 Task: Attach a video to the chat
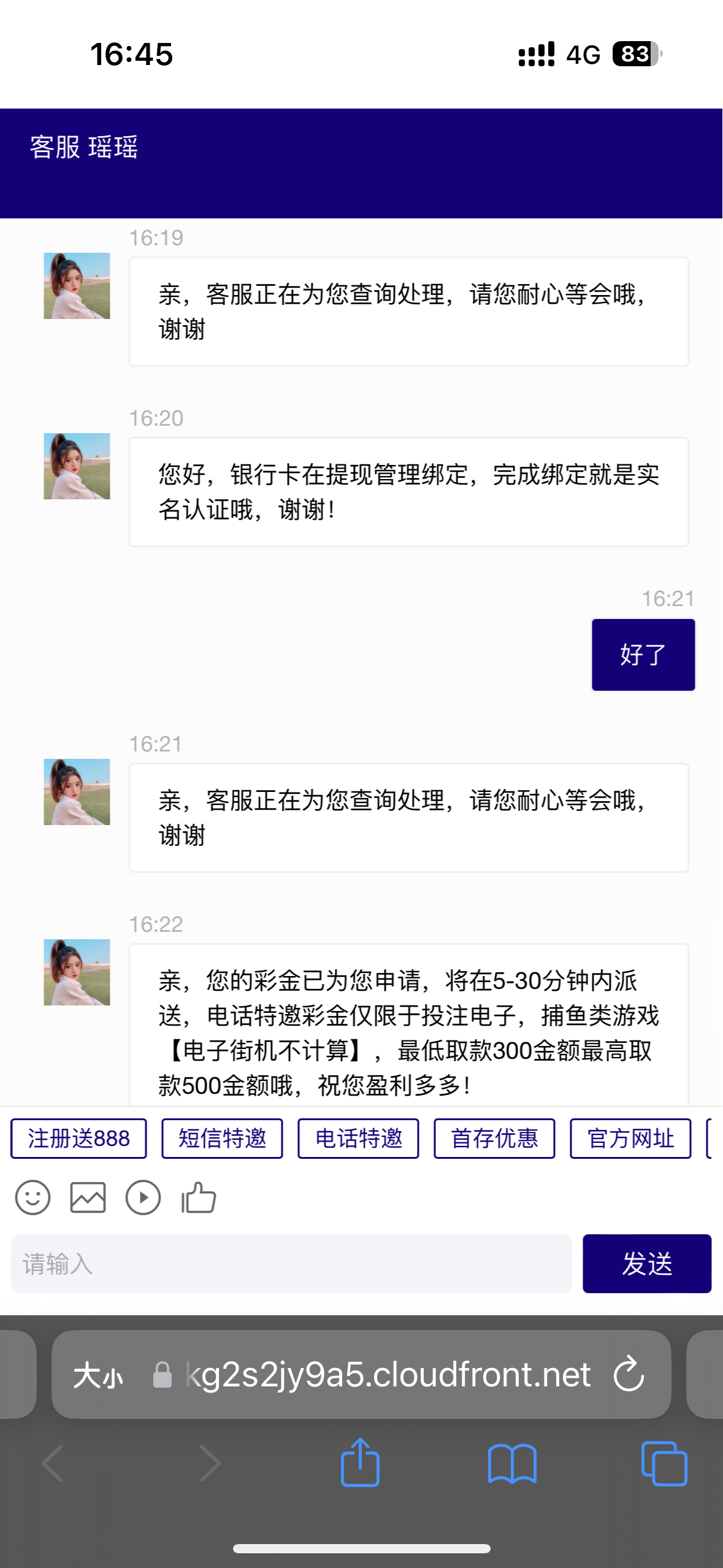point(143,1197)
